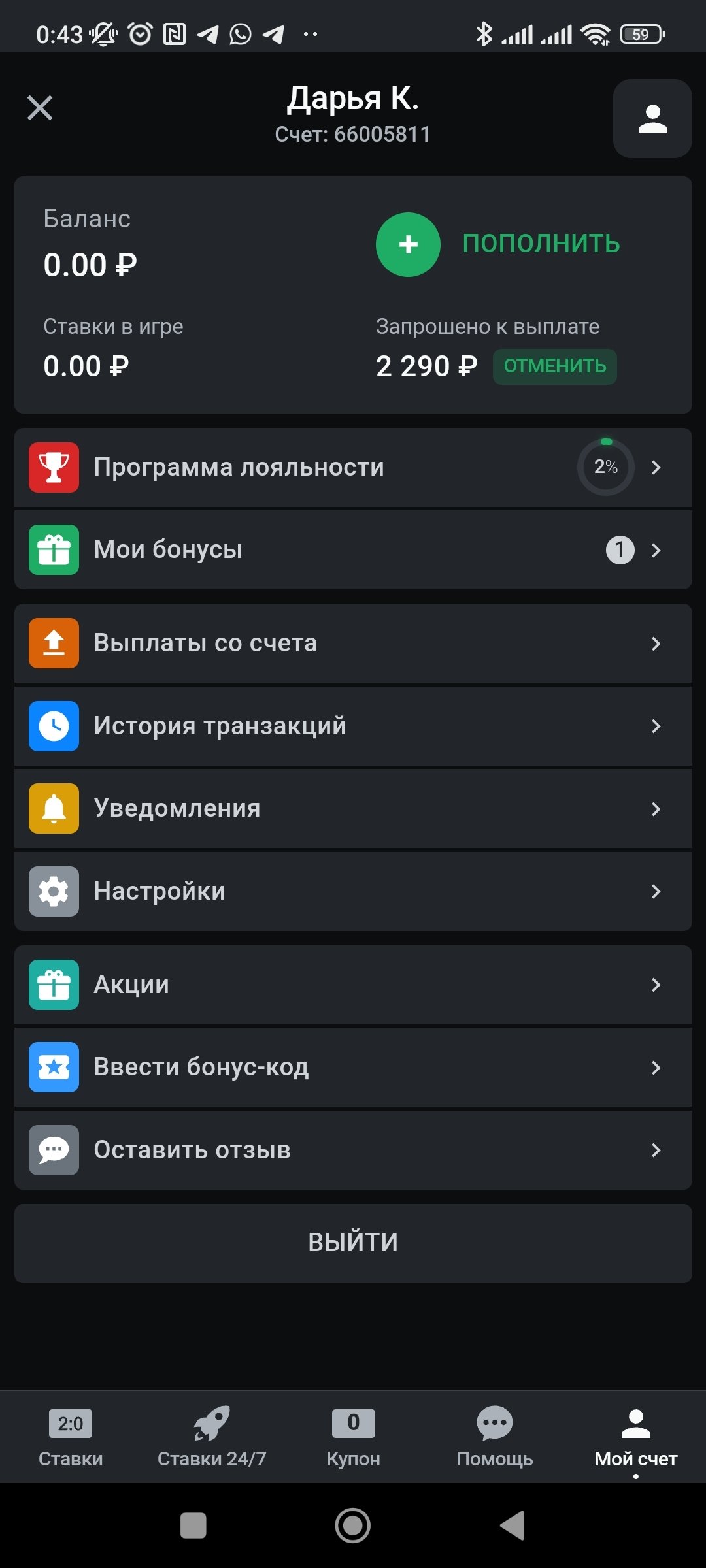Screen dimensions: 706x1568
Task: Open the profile icon next to Дарья К.
Action: click(652, 119)
